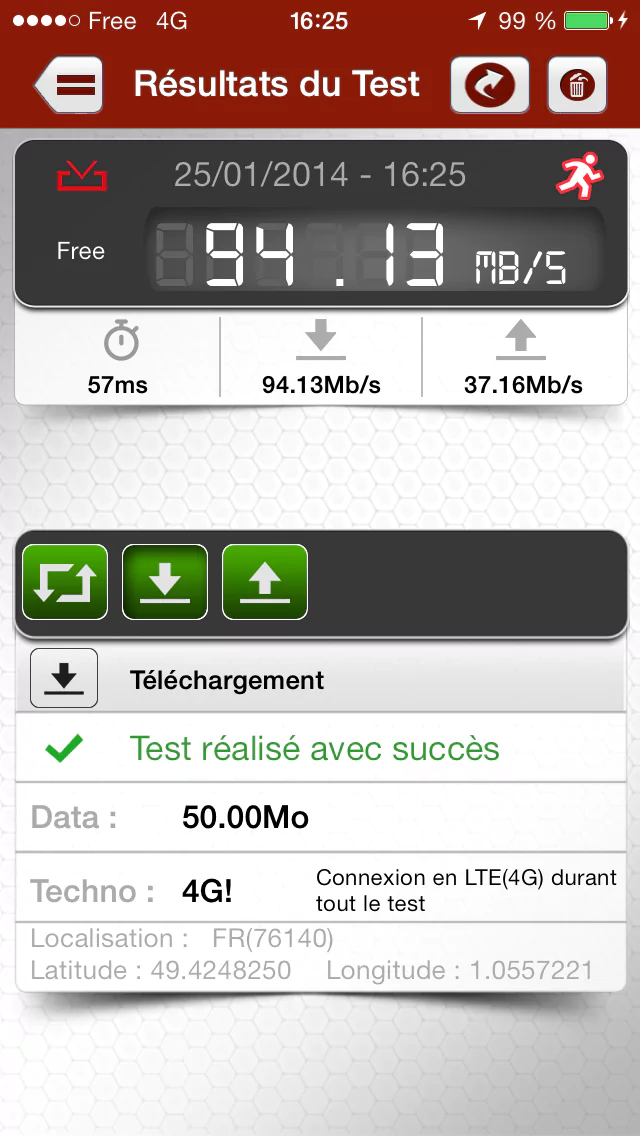
Task: Open the menu button in the header
Action: 72,84
